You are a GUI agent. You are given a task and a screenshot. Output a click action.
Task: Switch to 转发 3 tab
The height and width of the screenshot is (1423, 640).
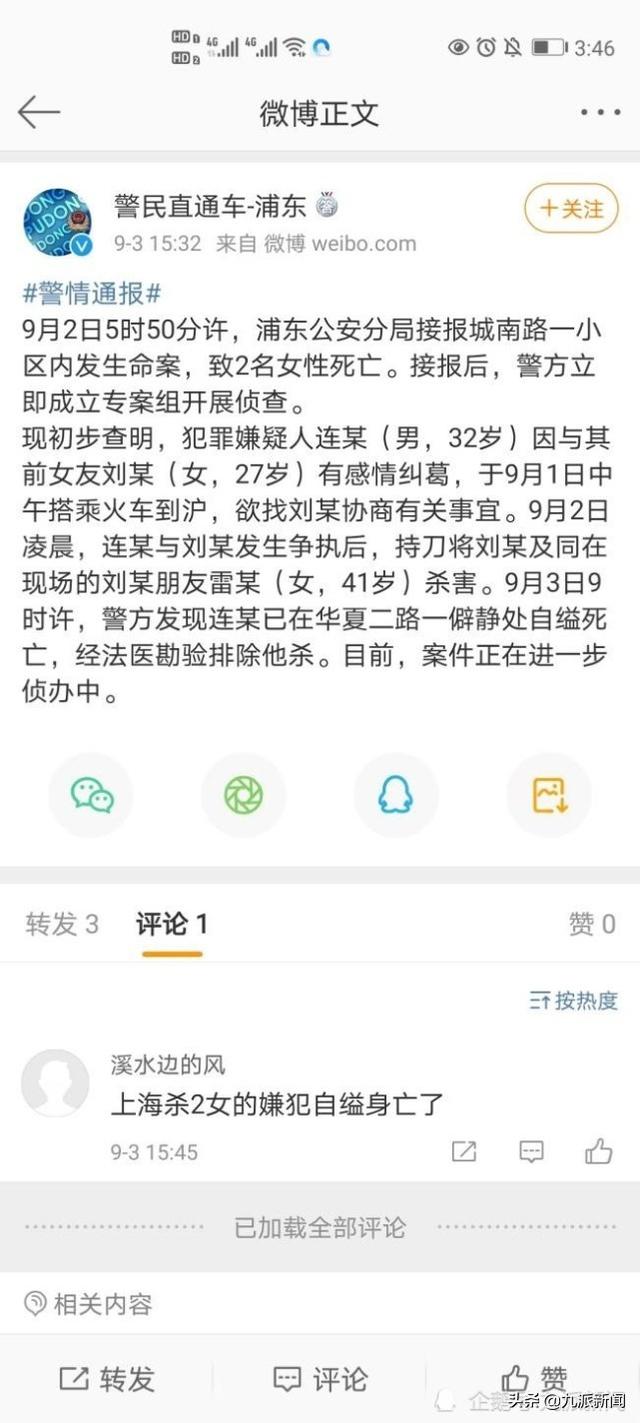(x=62, y=924)
